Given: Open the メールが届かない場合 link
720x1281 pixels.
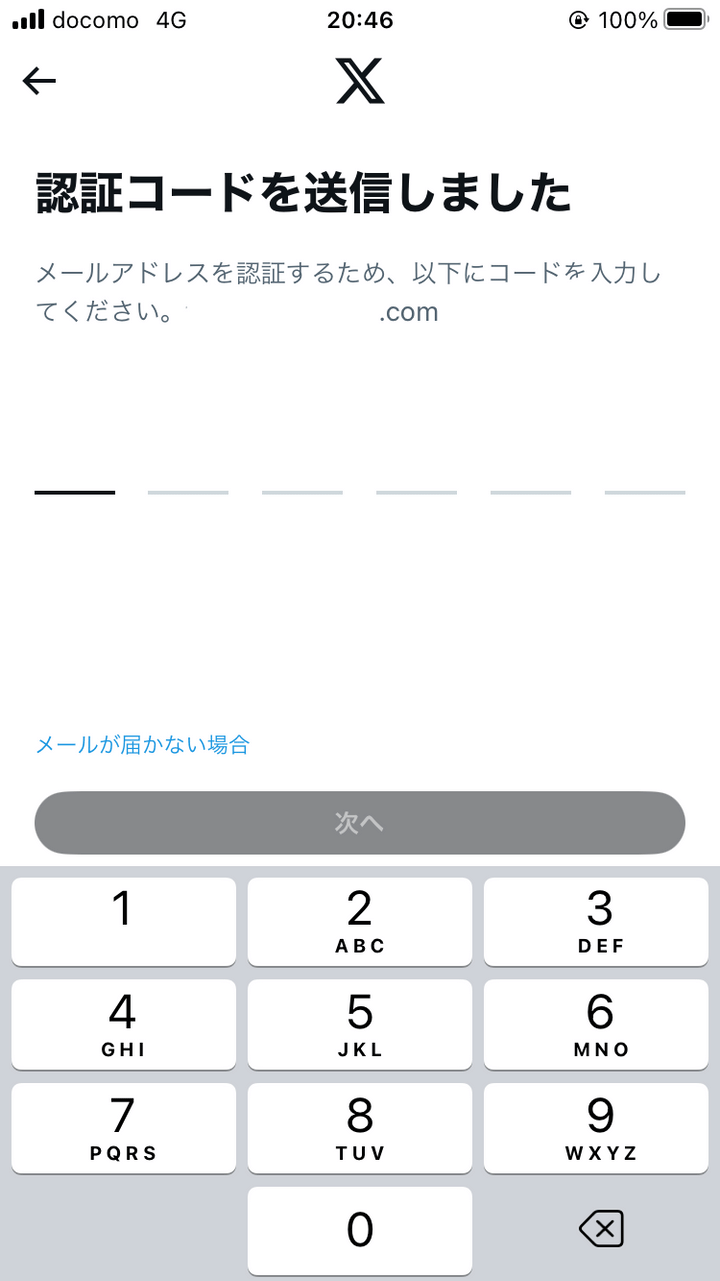Looking at the screenshot, I should click(x=142, y=744).
